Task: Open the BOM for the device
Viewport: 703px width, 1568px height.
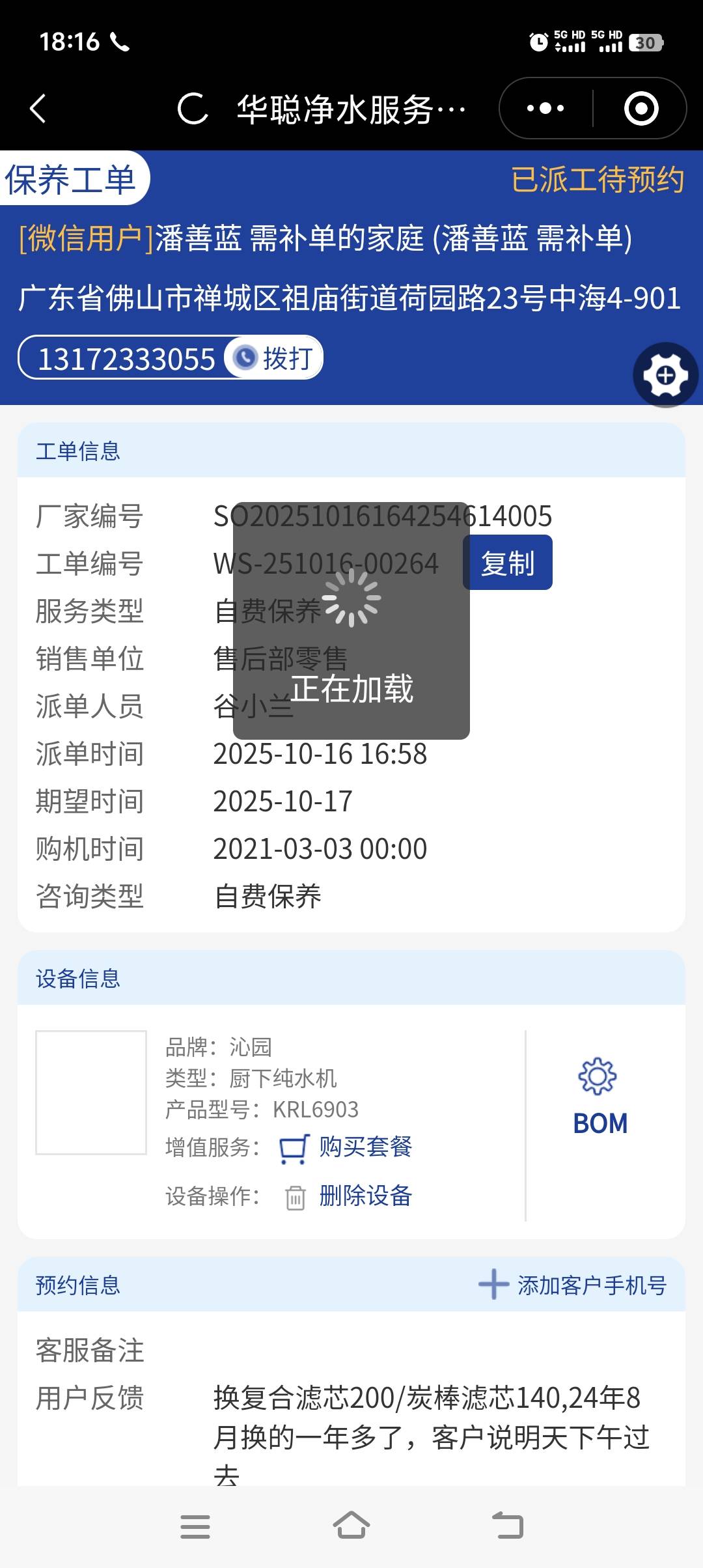Action: point(600,1098)
